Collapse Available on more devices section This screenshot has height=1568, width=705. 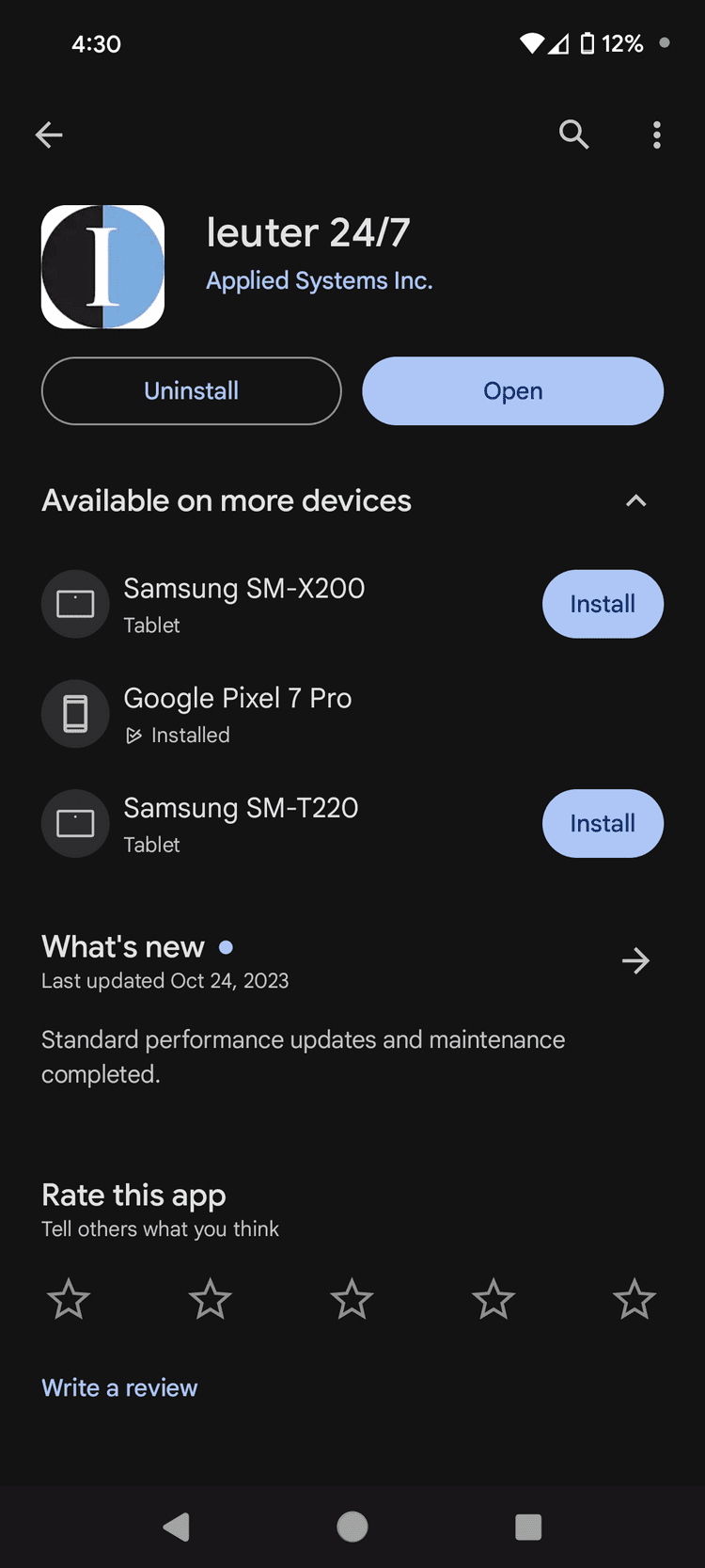pyautogui.click(x=636, y=500)
